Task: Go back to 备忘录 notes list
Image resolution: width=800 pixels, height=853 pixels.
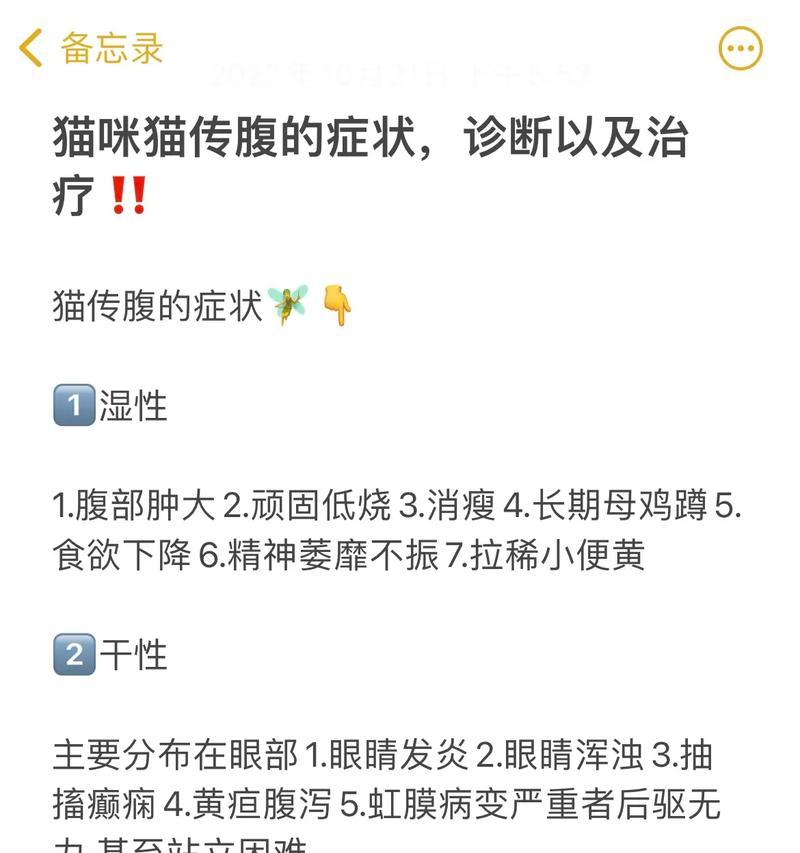Action: (x=90, y=48)
